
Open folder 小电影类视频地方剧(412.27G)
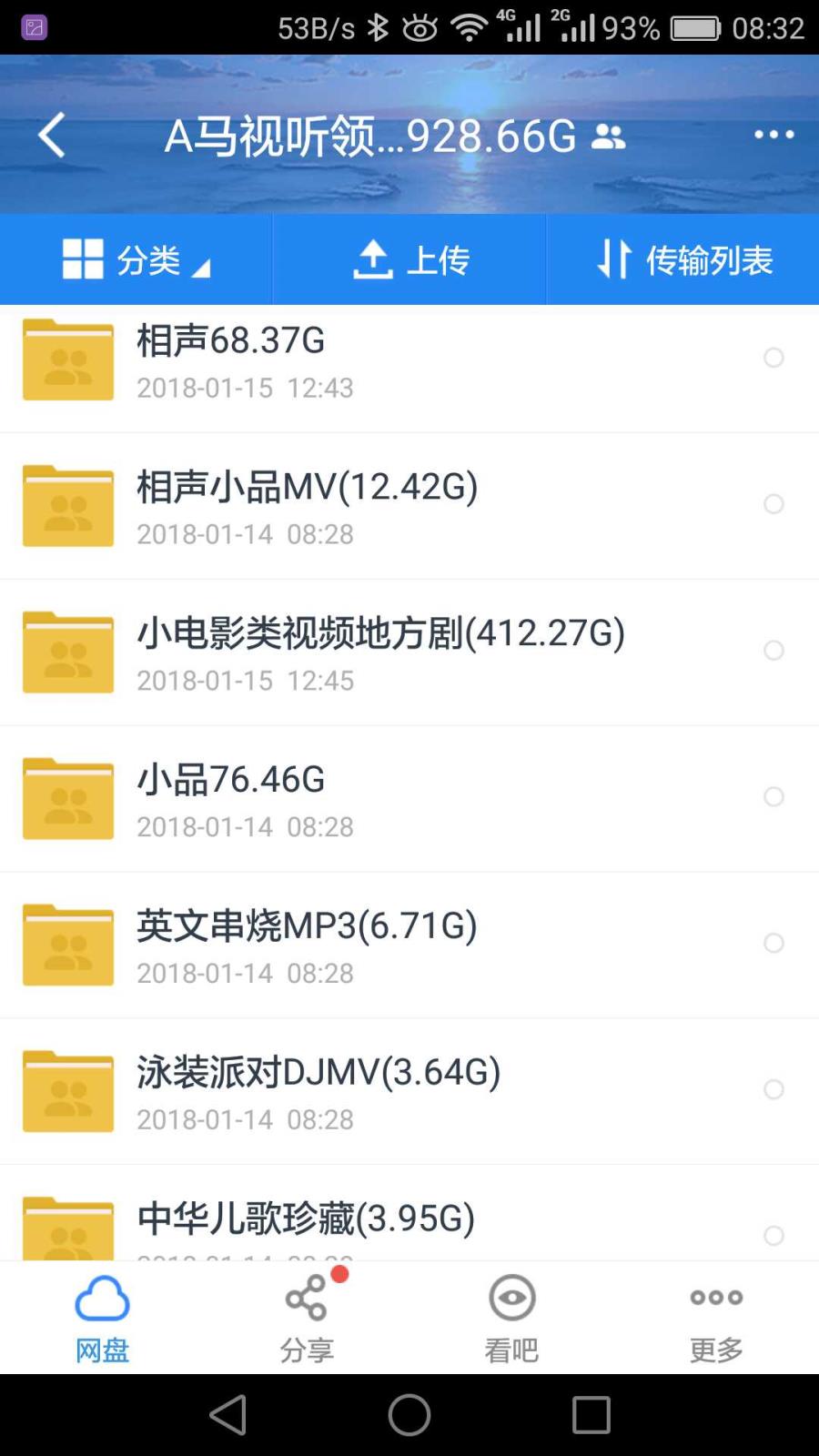coord(409,652)
